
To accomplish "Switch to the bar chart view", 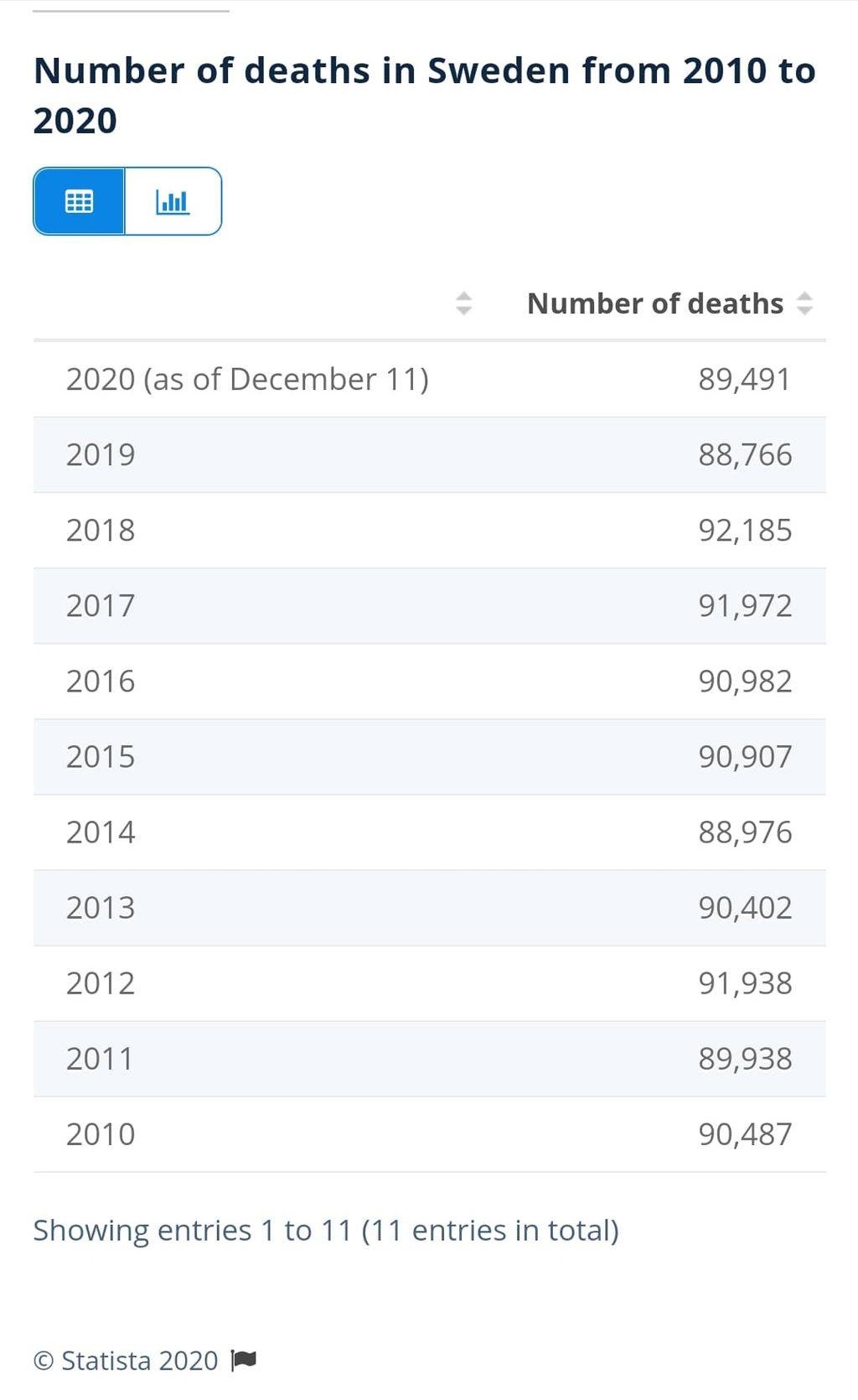I will (173, 201).
